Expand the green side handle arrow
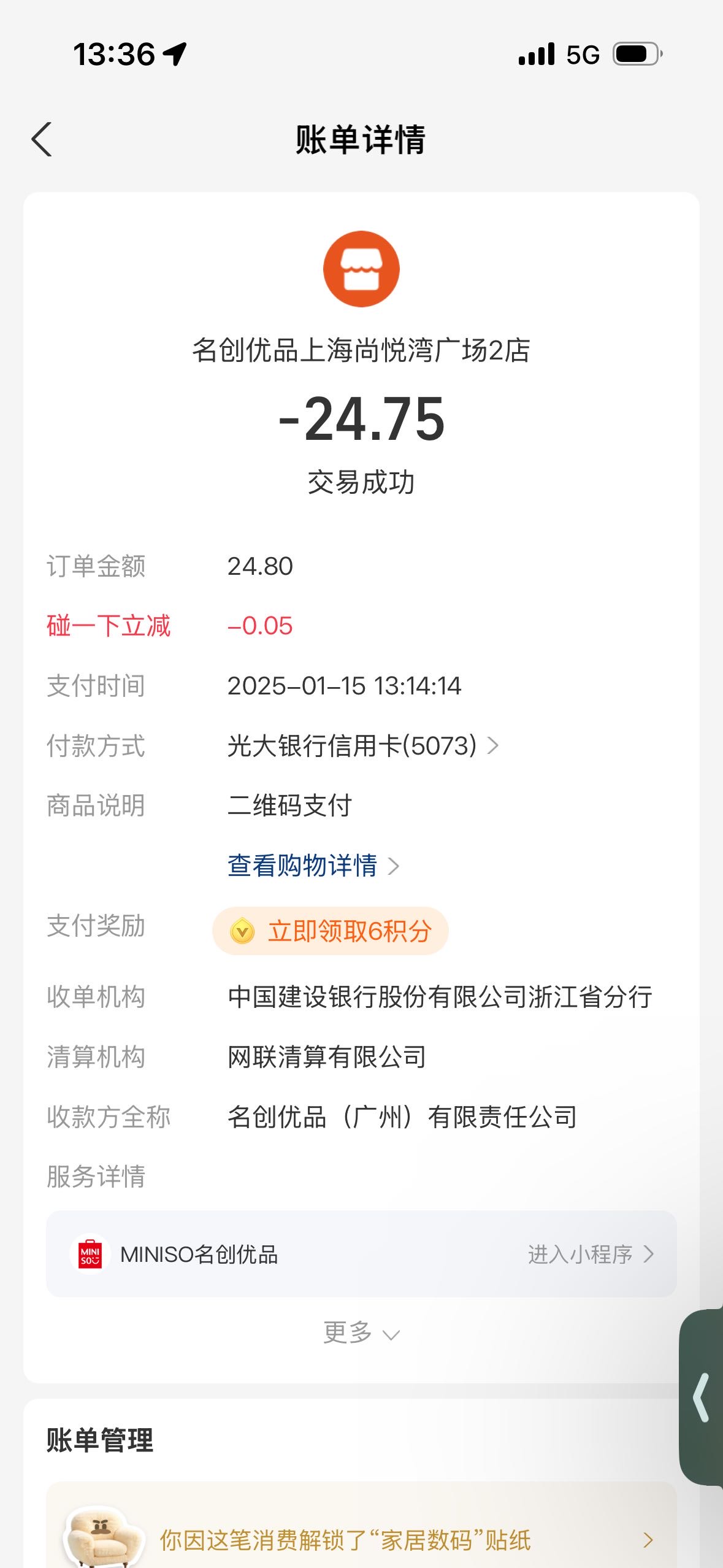 pos(701,1397)
